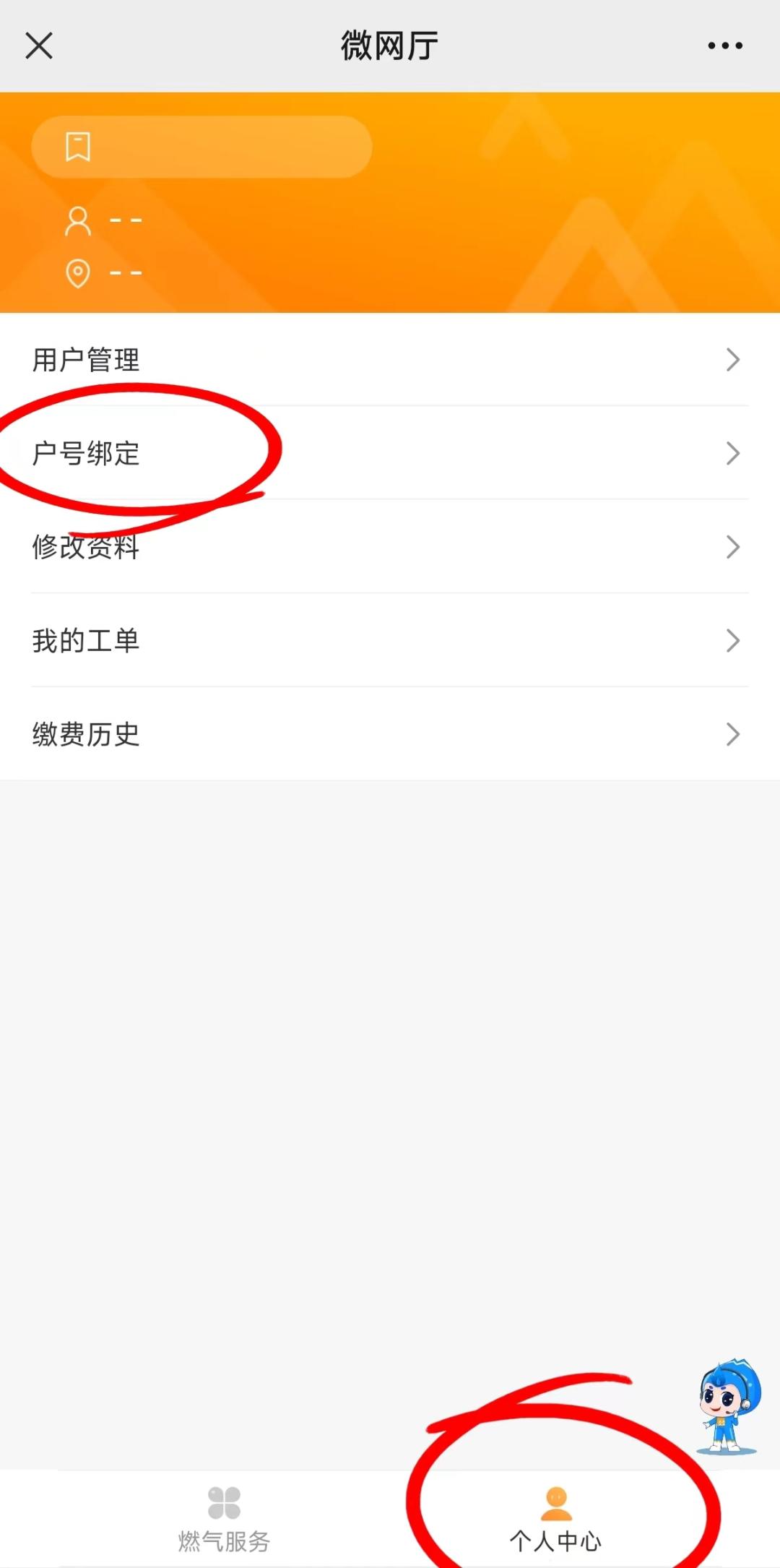View 我的工单 work orders
This screenshot has height=1568, width=780.
click(390, 641)
